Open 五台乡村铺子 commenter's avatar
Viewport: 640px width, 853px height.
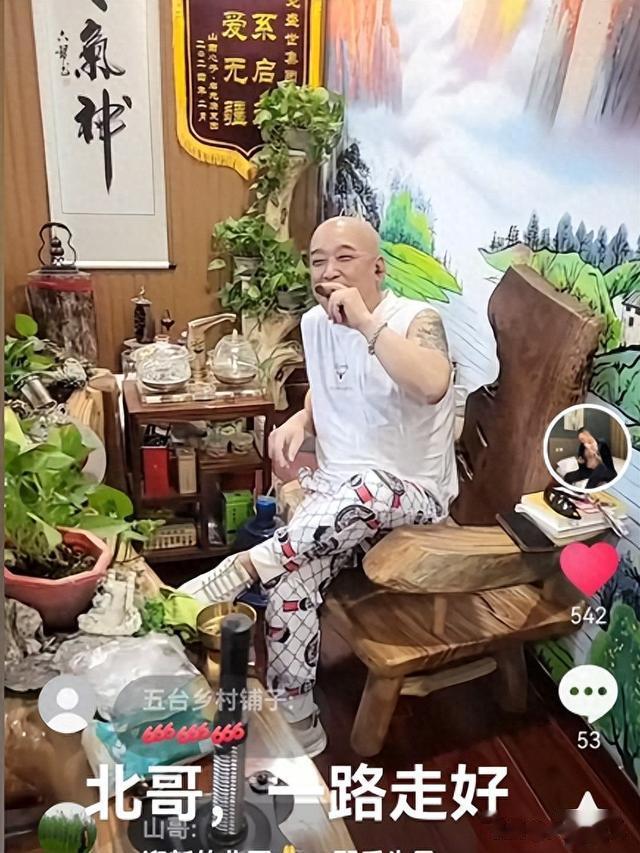point(67,703)
